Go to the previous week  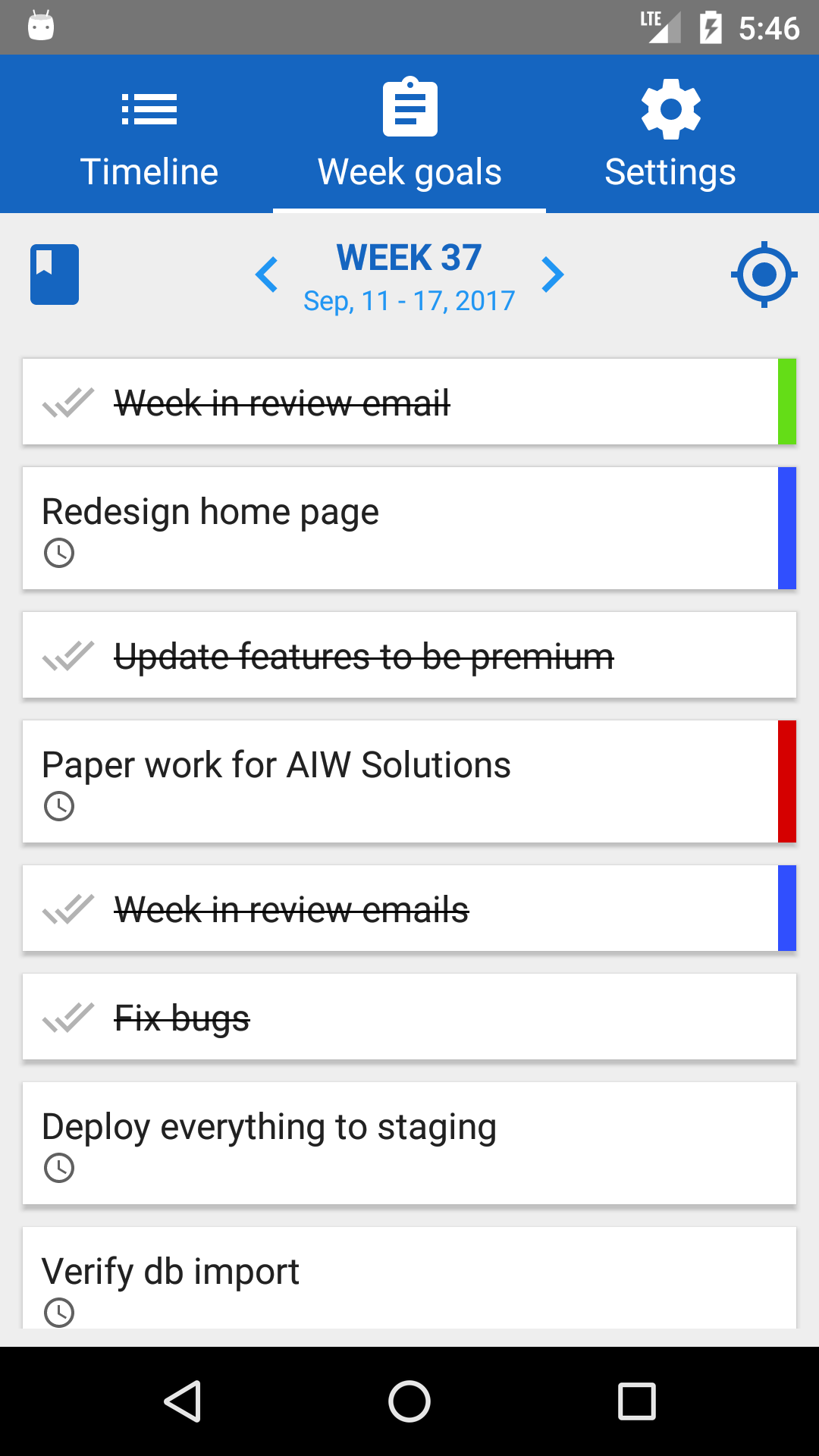[x=267, y=275]
